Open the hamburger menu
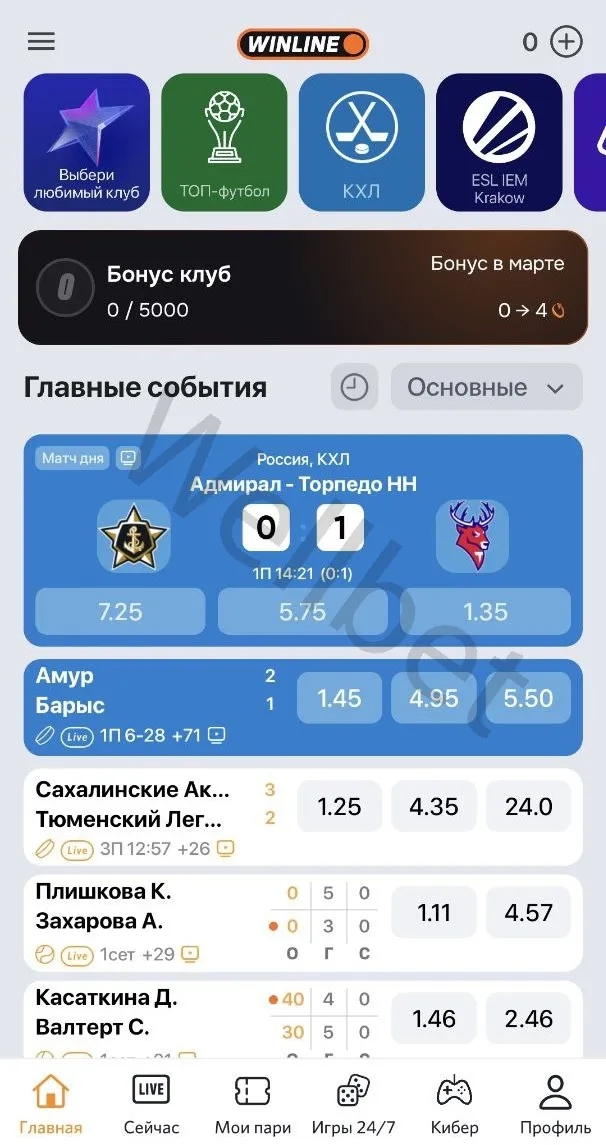 [x=41, y=42]
